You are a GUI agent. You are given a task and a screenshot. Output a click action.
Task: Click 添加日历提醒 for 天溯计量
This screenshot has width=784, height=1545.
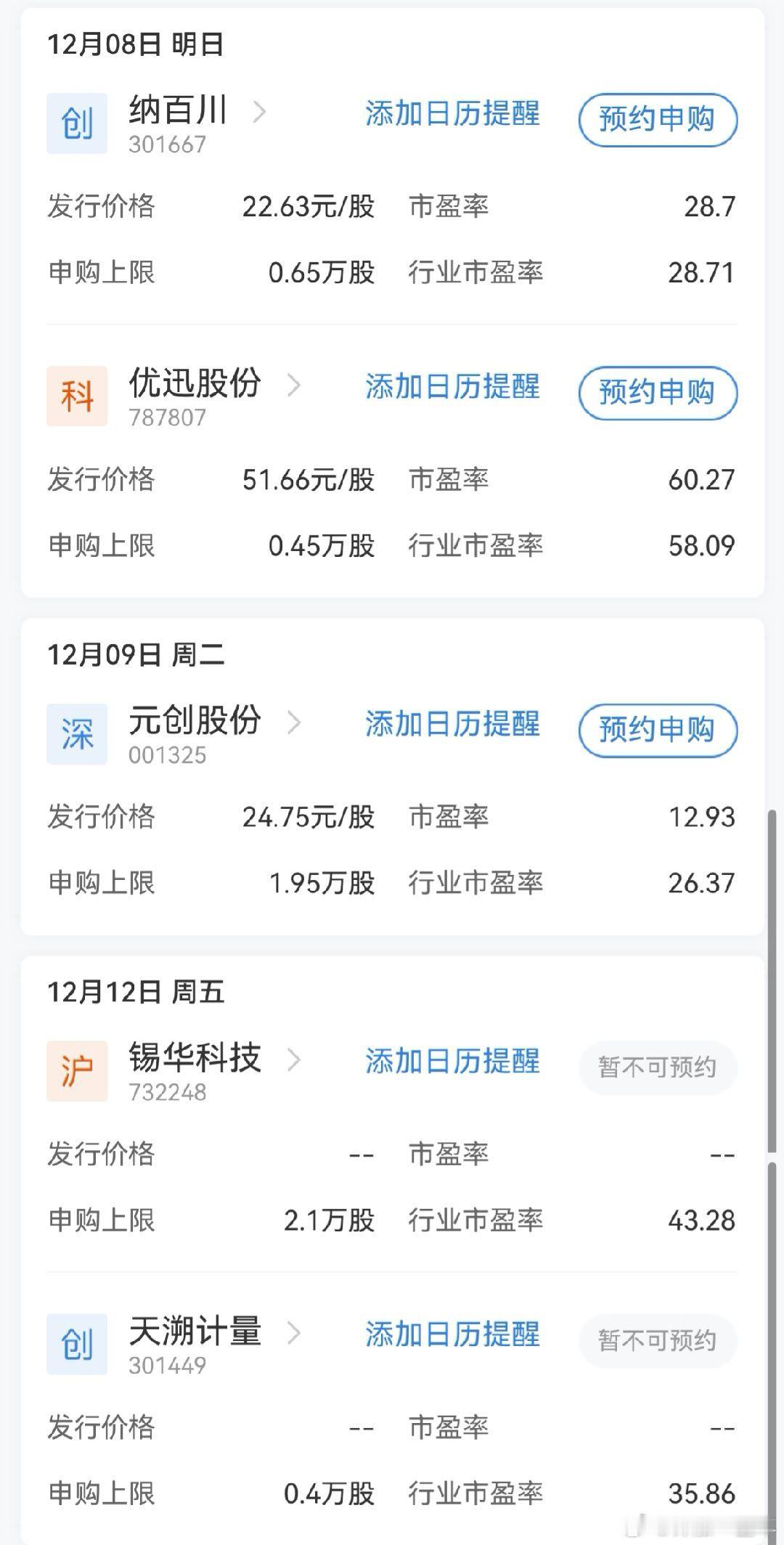tap(452, 1334)
